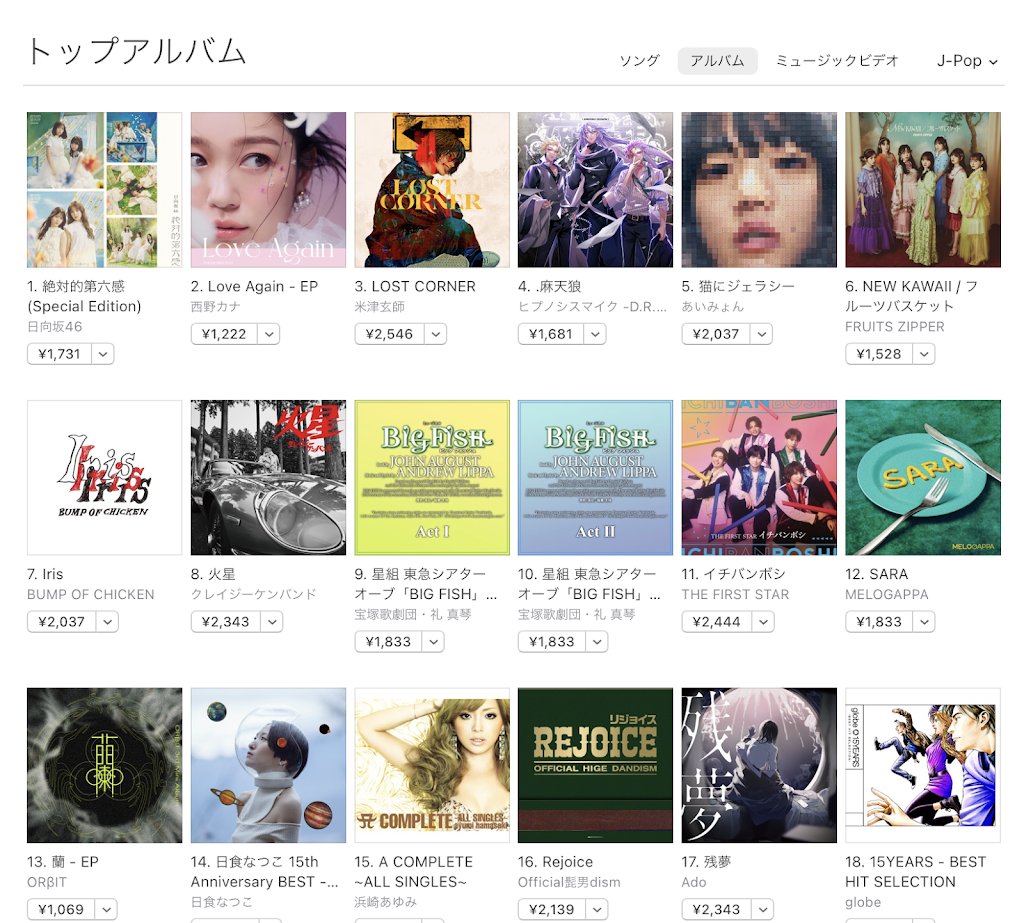Switch to the ソング tab

click(639, 61)
